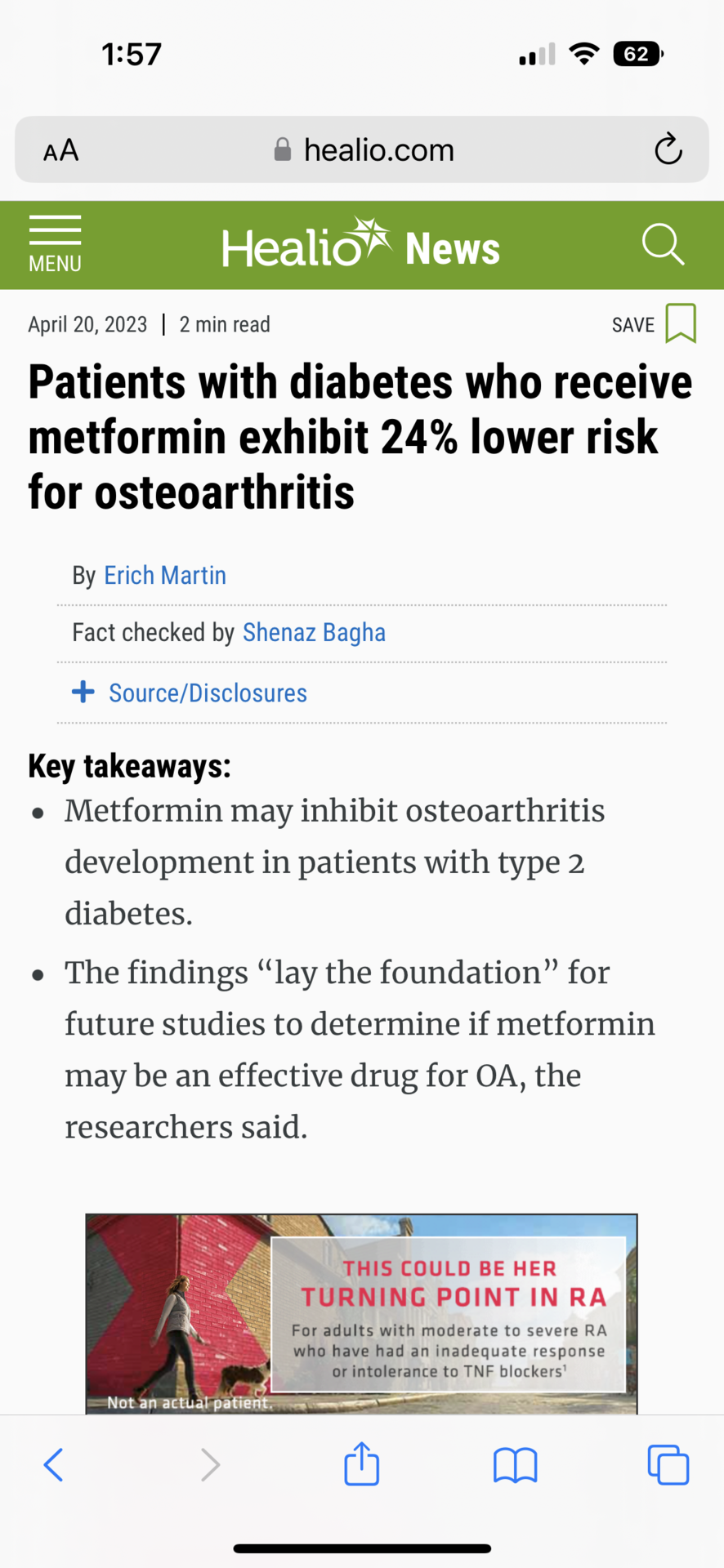Tap the Healio News logo
This screenshot has width=724, height=1568.
[x=360, y=246]
